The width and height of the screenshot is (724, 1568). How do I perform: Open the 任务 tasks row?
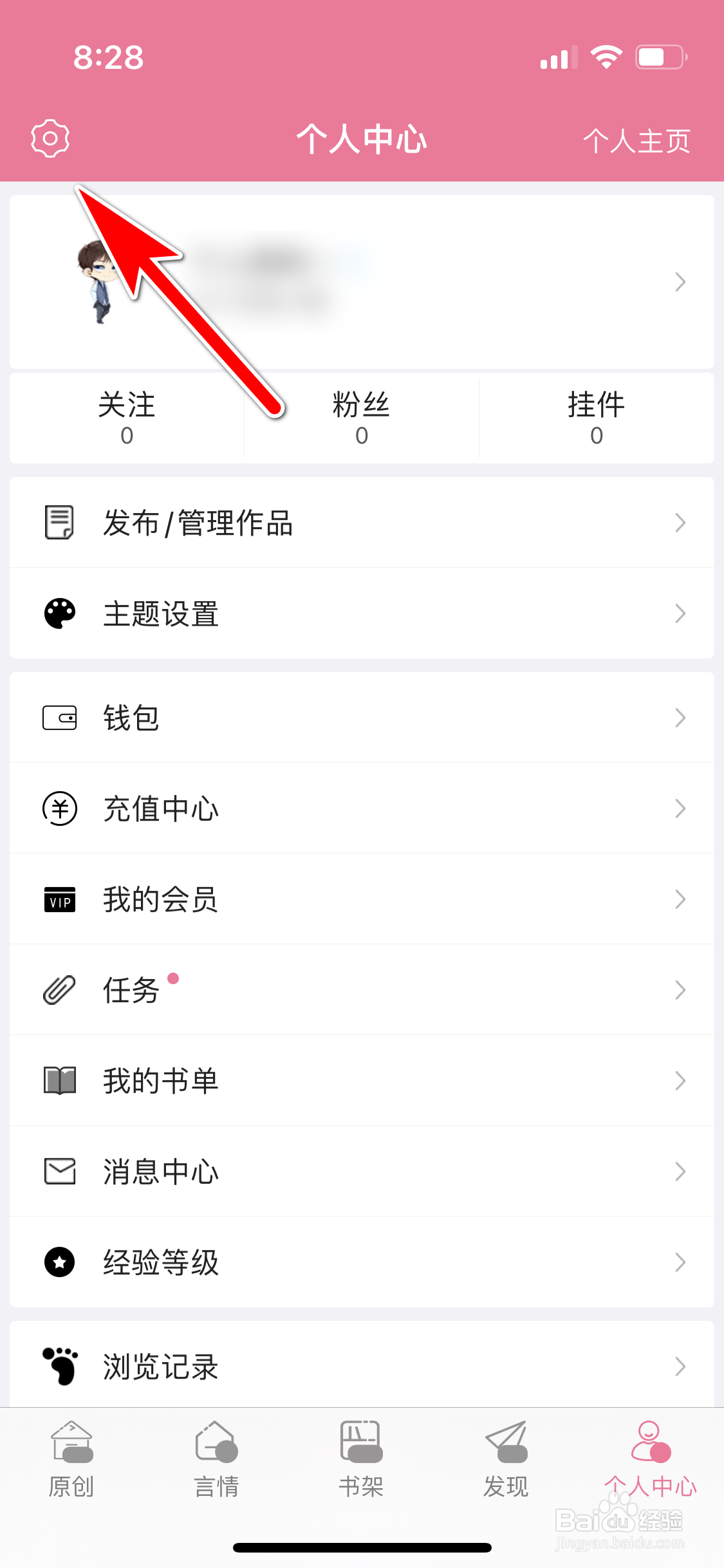click(x=362, y=990)
